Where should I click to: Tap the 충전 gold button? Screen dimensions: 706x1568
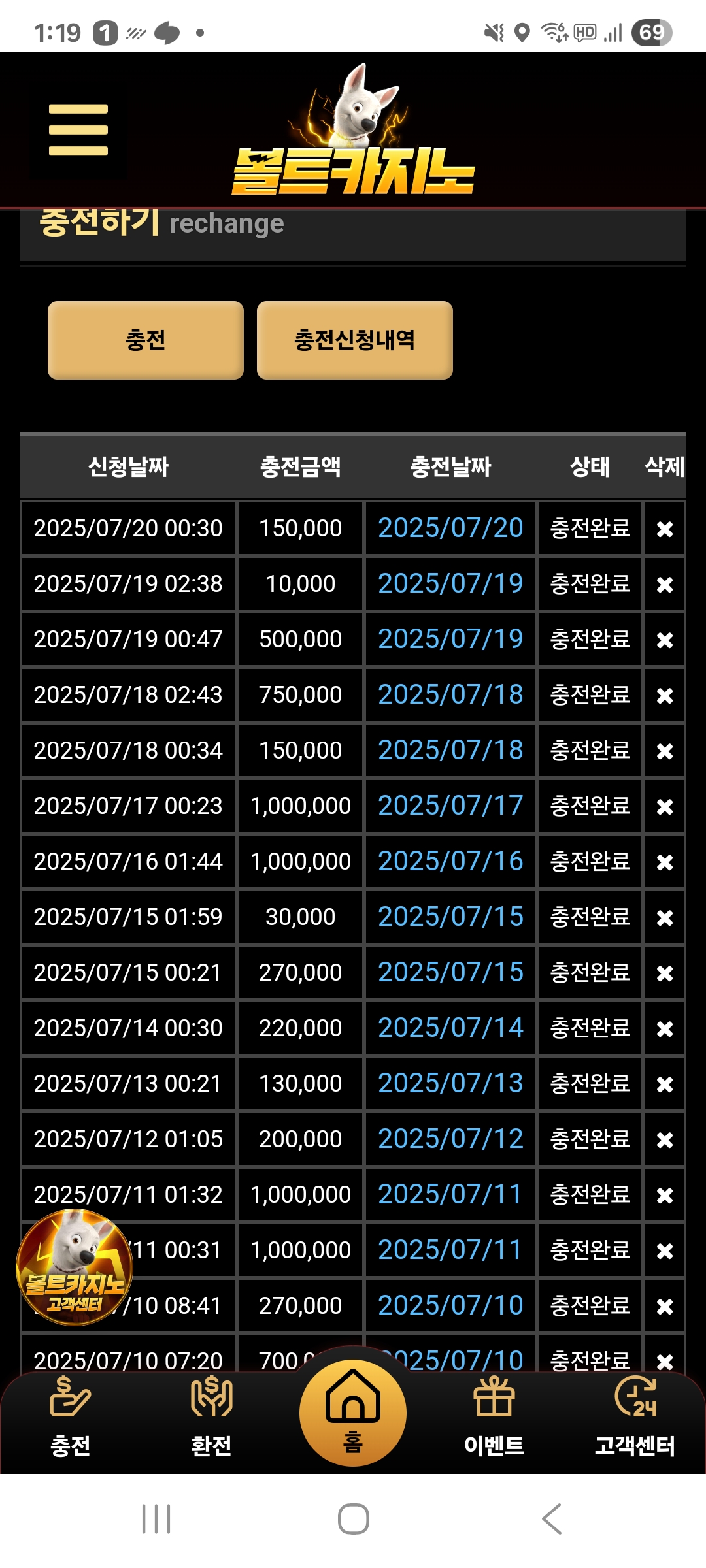click(x=146, y=340)
